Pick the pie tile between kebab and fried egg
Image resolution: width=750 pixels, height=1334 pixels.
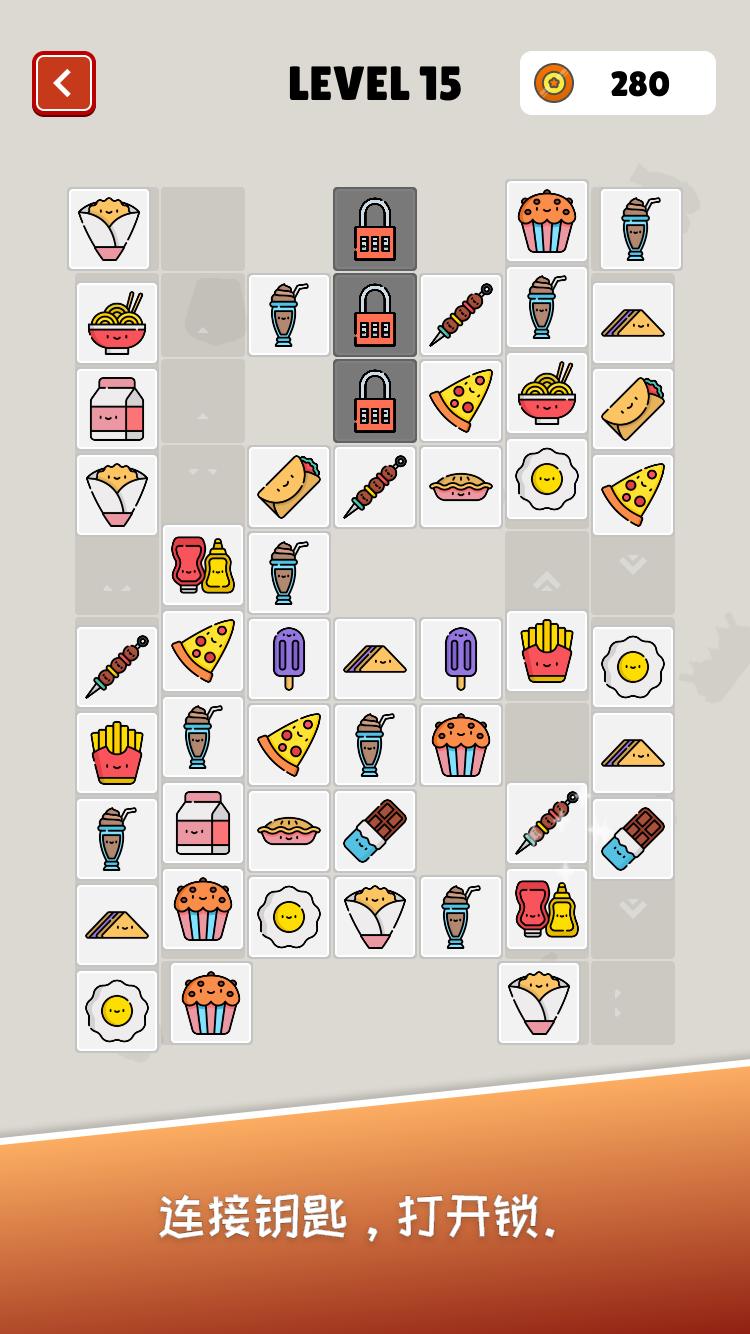click(x=461, y=487)
